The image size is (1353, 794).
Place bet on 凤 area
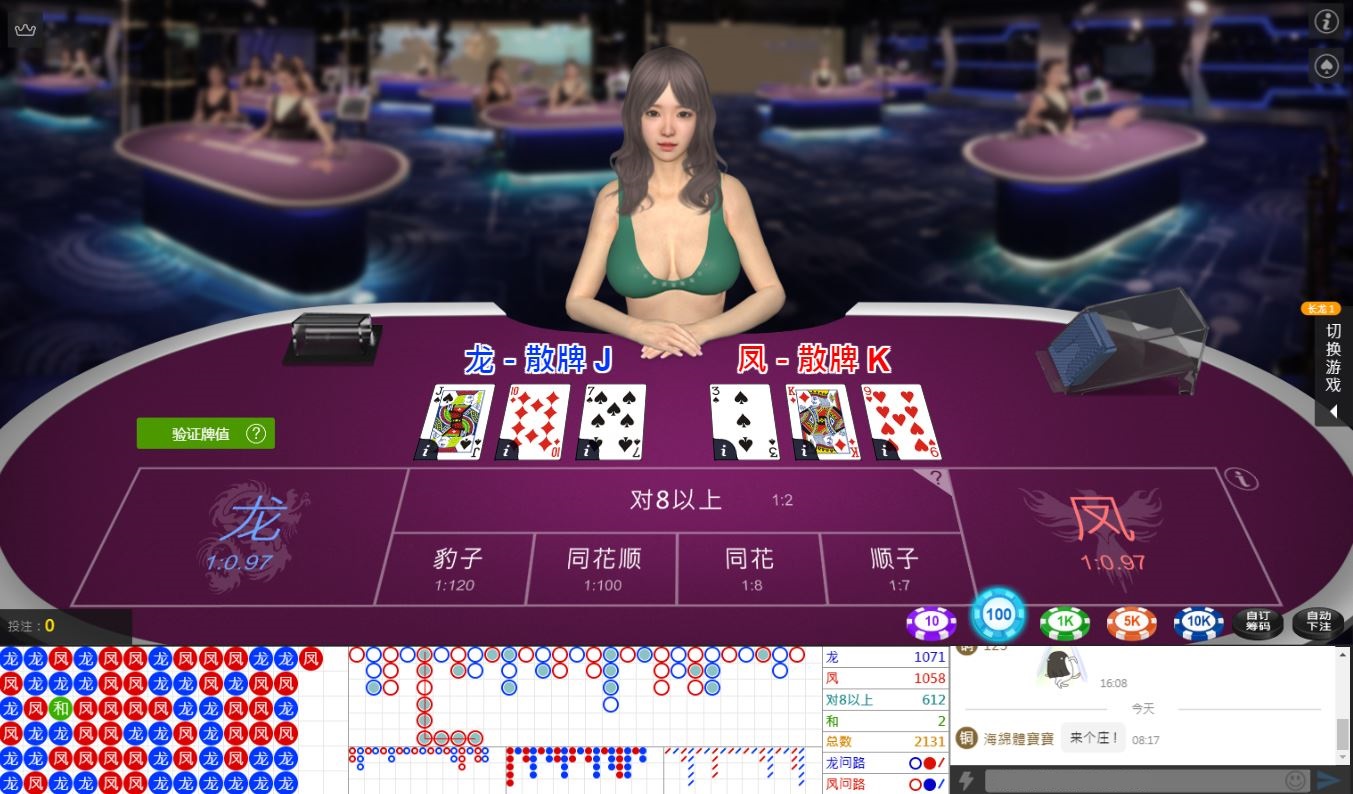1110,535
